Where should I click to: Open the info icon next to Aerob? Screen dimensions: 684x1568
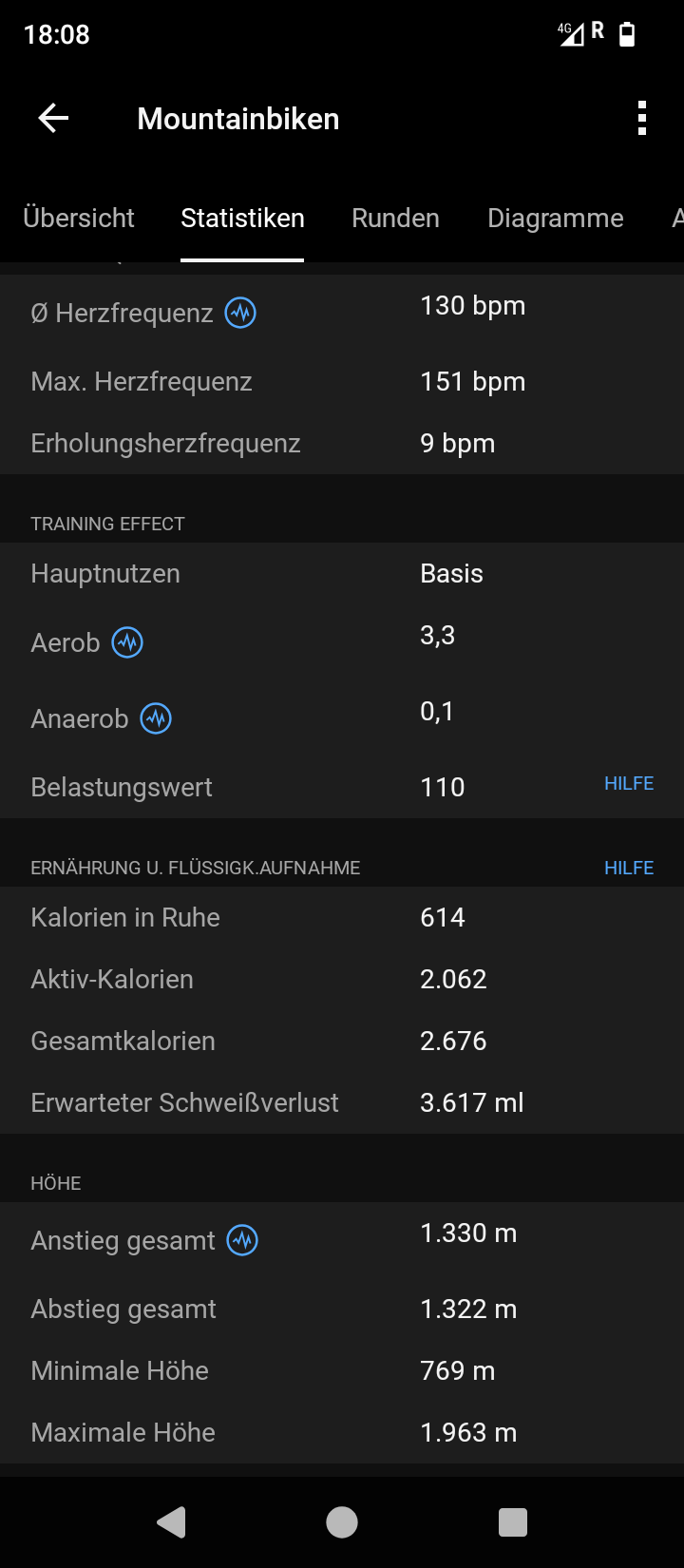click(127, 642)
